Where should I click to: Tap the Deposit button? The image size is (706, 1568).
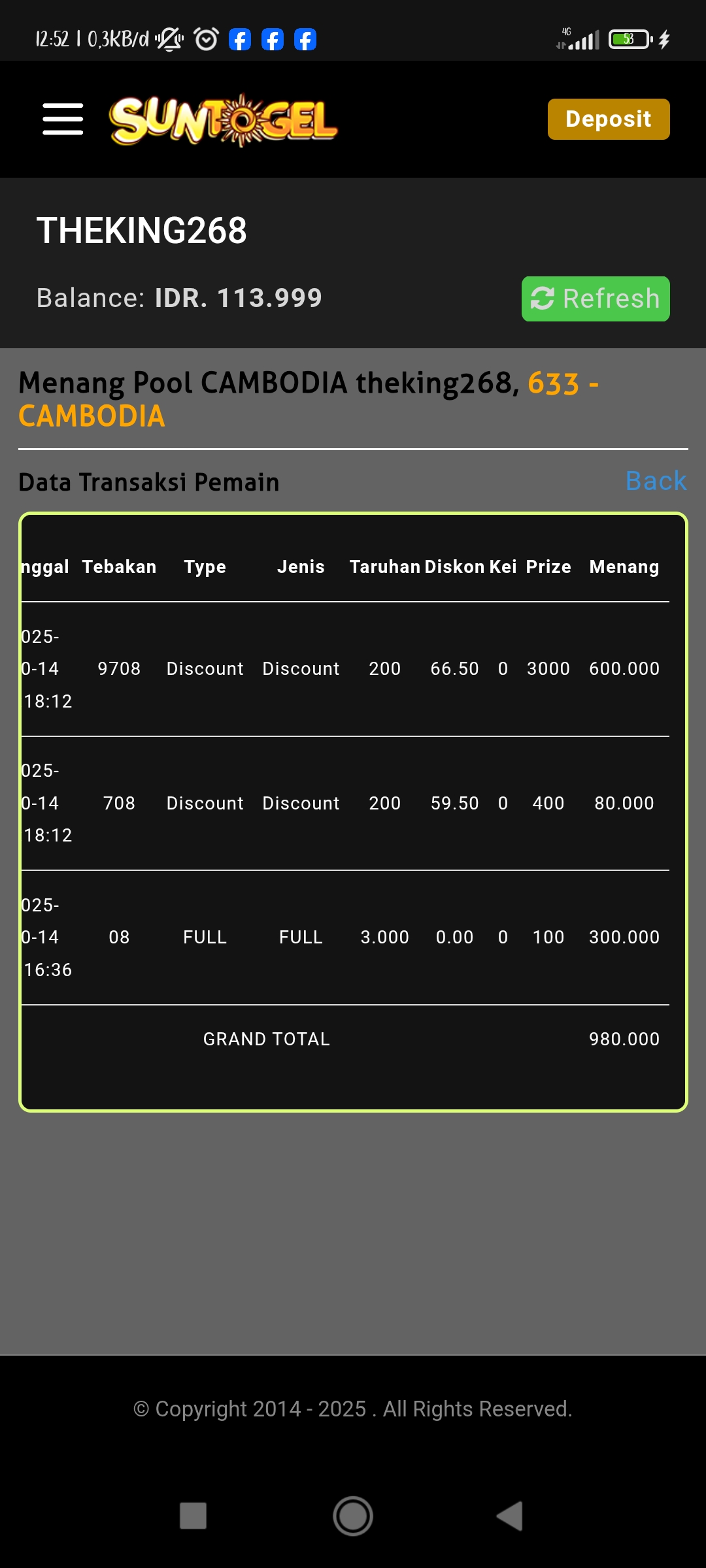(608, 119)
